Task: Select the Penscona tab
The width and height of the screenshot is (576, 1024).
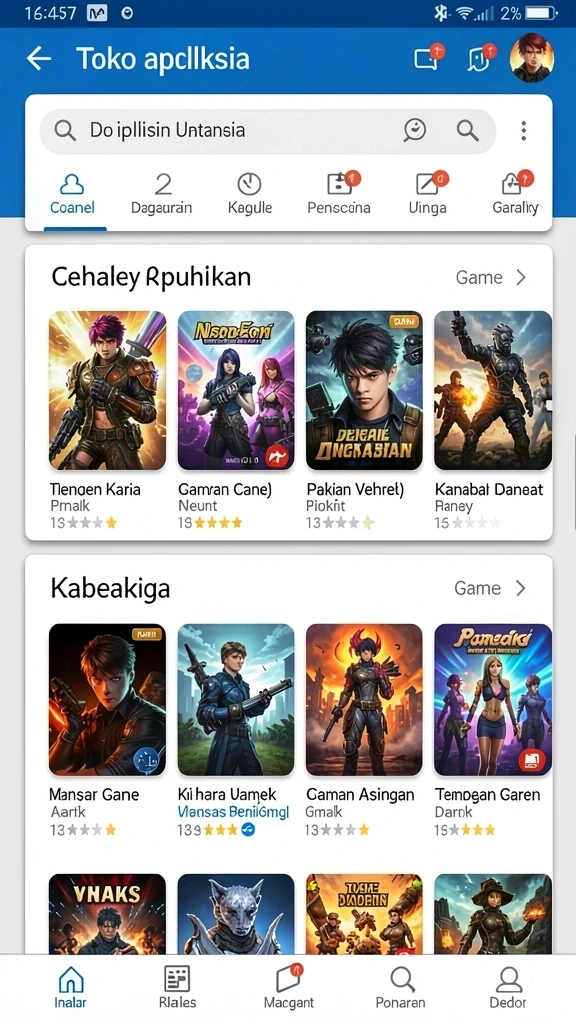Action: [339, 195]
